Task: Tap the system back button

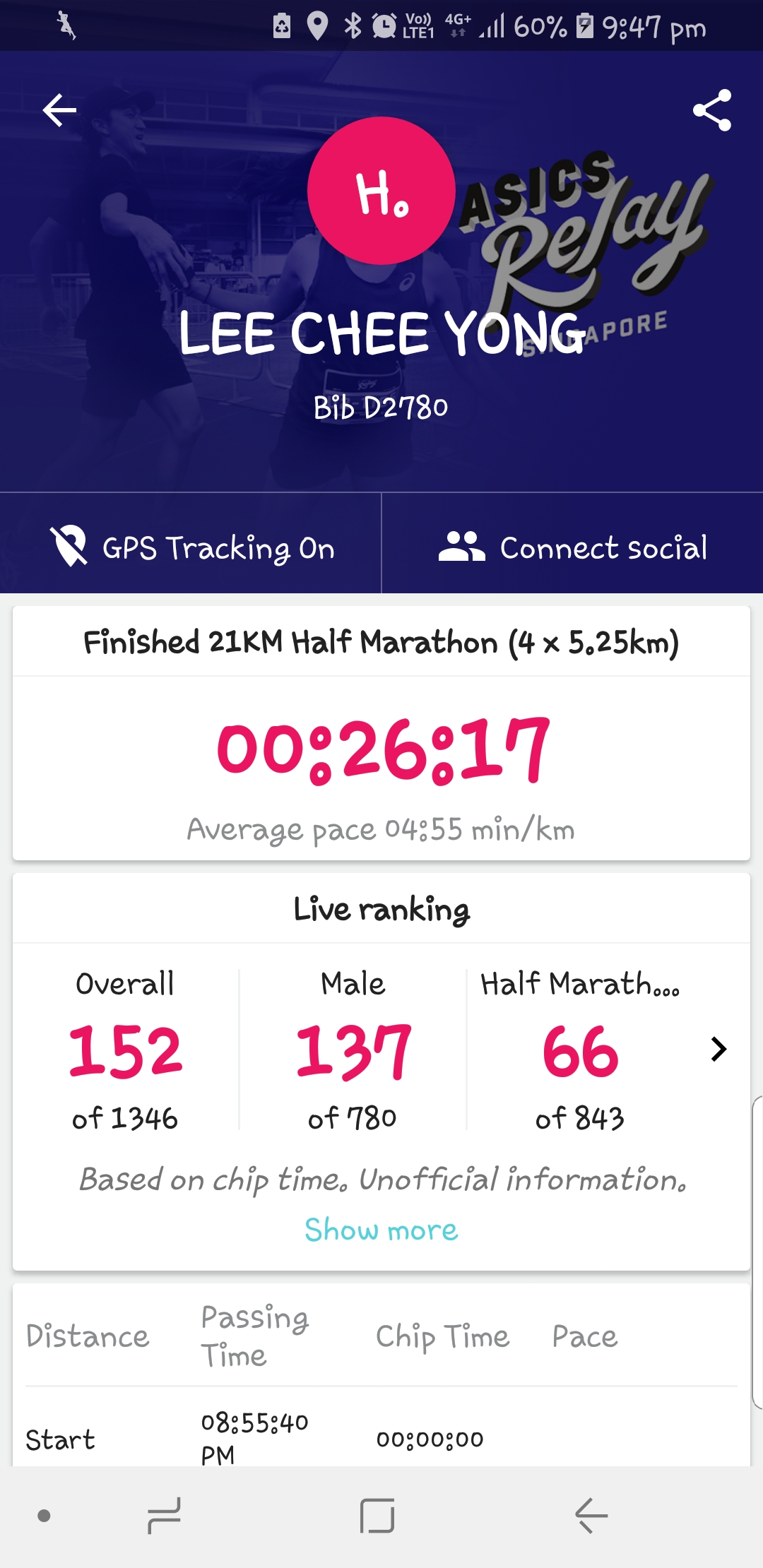Action: click(591, 1515)
